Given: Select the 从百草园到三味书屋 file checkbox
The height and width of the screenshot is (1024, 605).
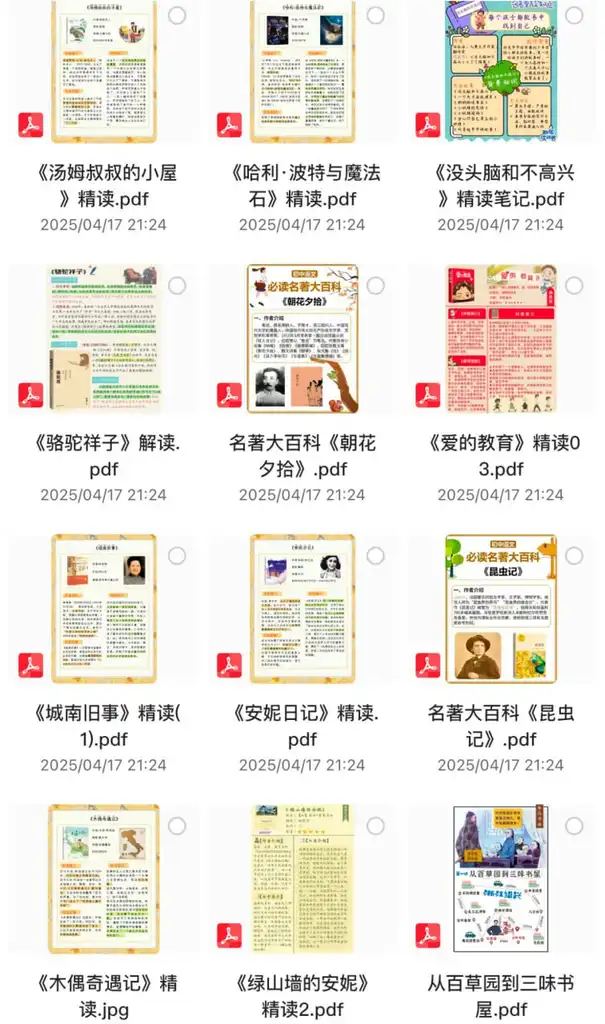Looking at the screenshot, I should (x=574, y=826).
